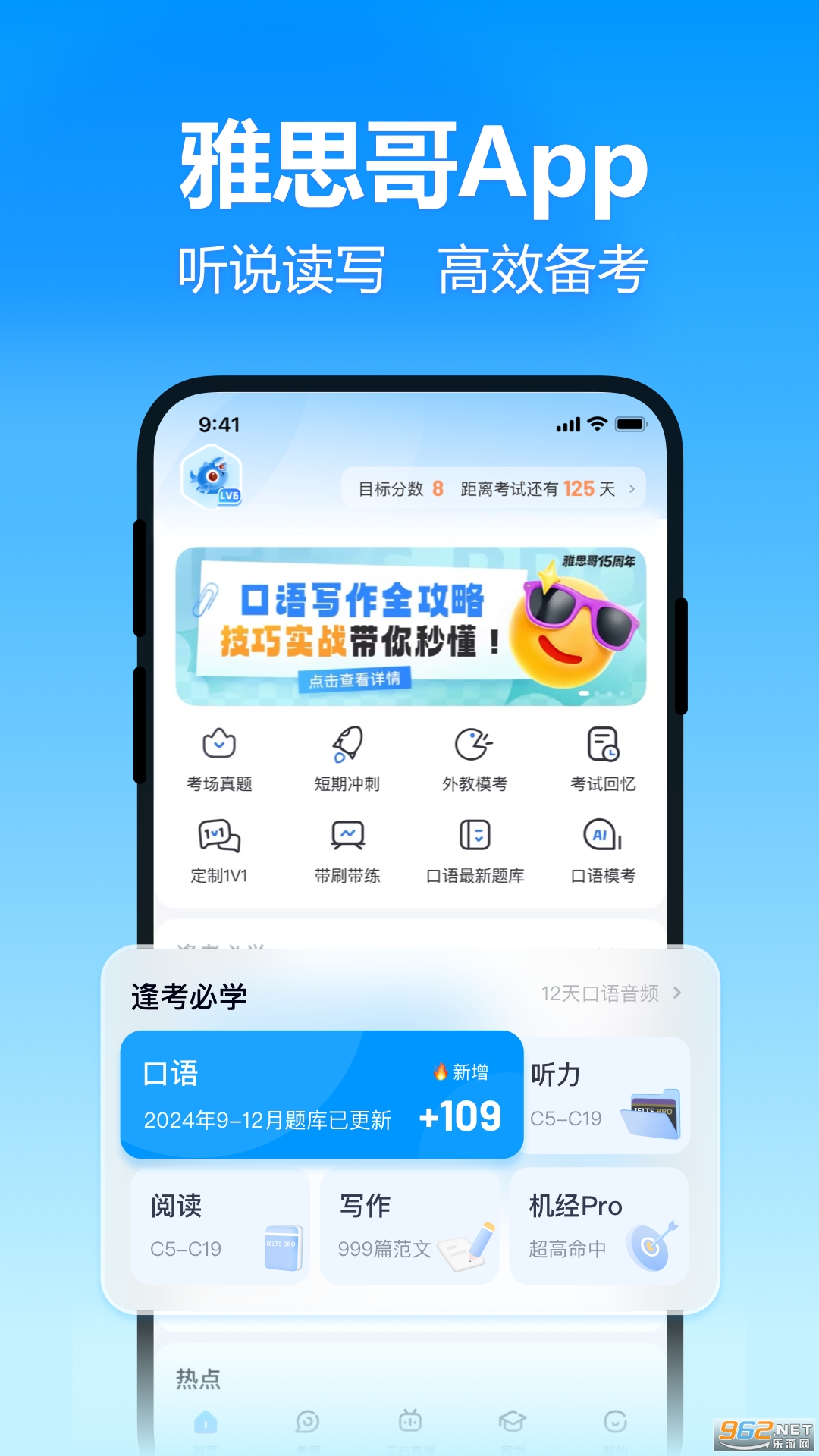
Task: Open the 正在直播 live streaming TV icon
Action: [x=409, y=1420]
